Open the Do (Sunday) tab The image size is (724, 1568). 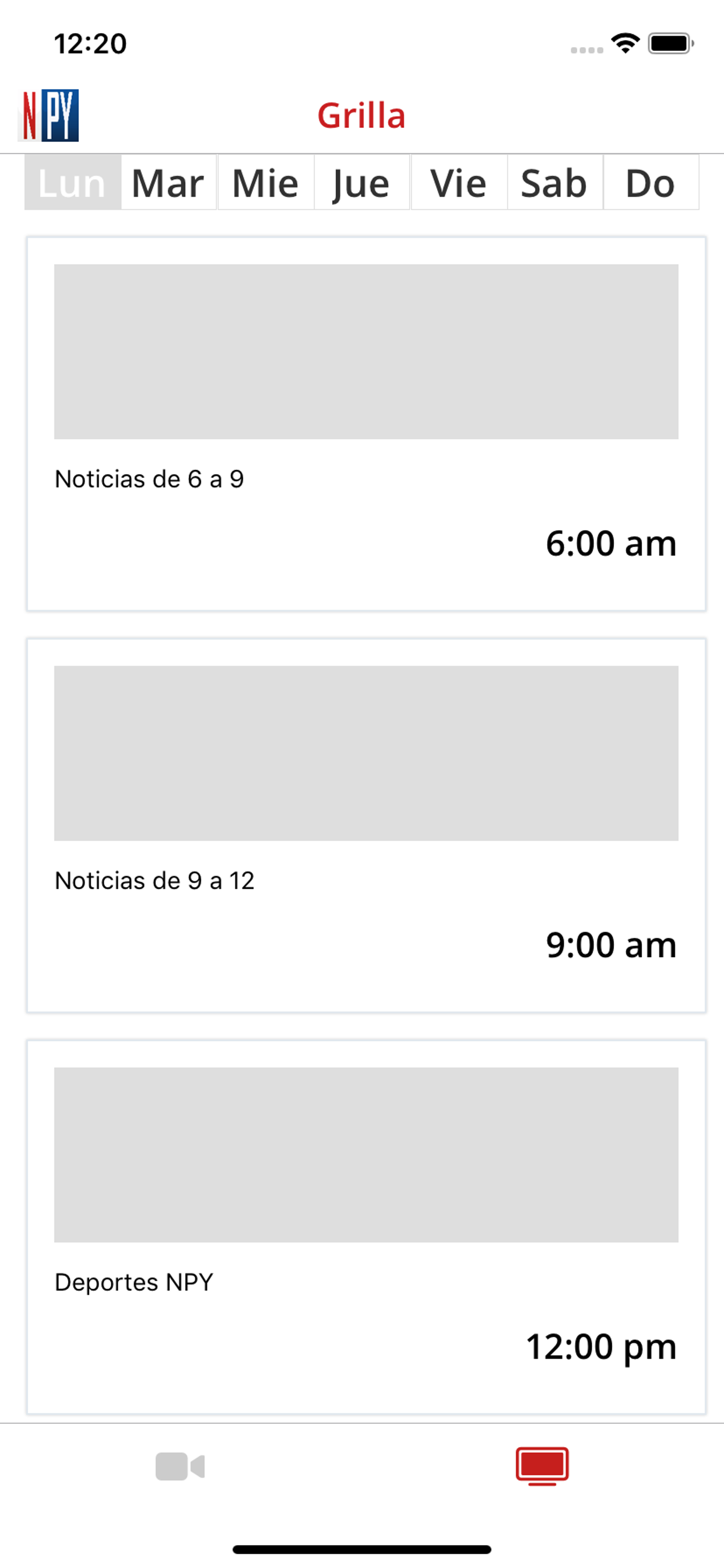pyautogui.click(x=651, y=183)
